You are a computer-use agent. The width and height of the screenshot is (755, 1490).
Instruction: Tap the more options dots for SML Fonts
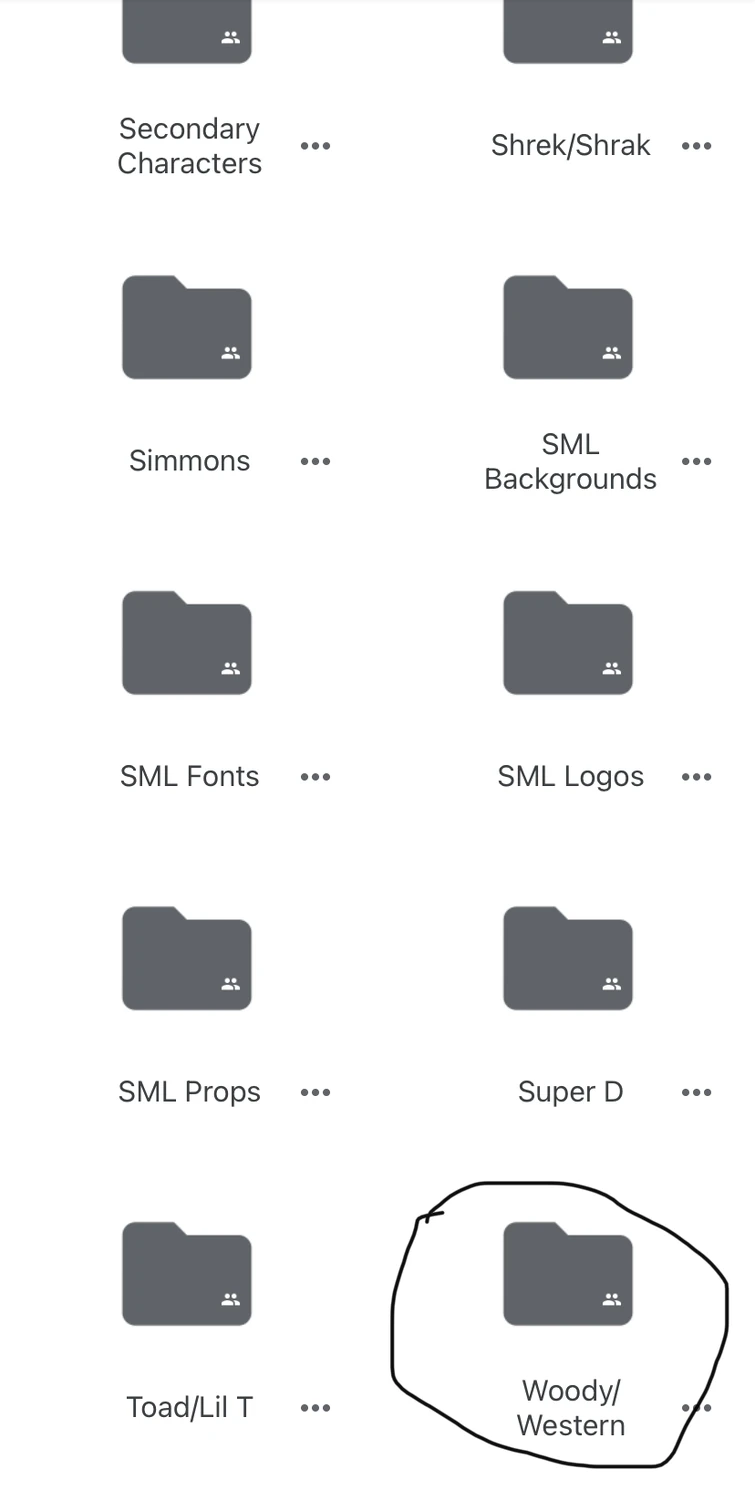pos(315,777)
